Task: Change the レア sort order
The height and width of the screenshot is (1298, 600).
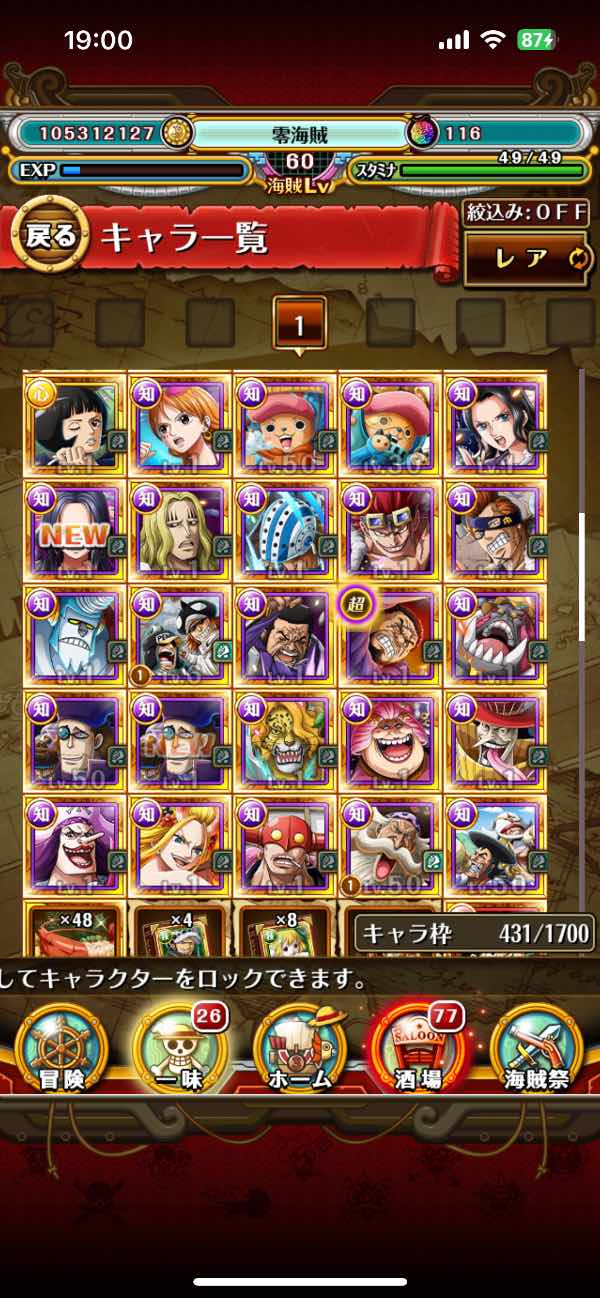Action: 526,258
